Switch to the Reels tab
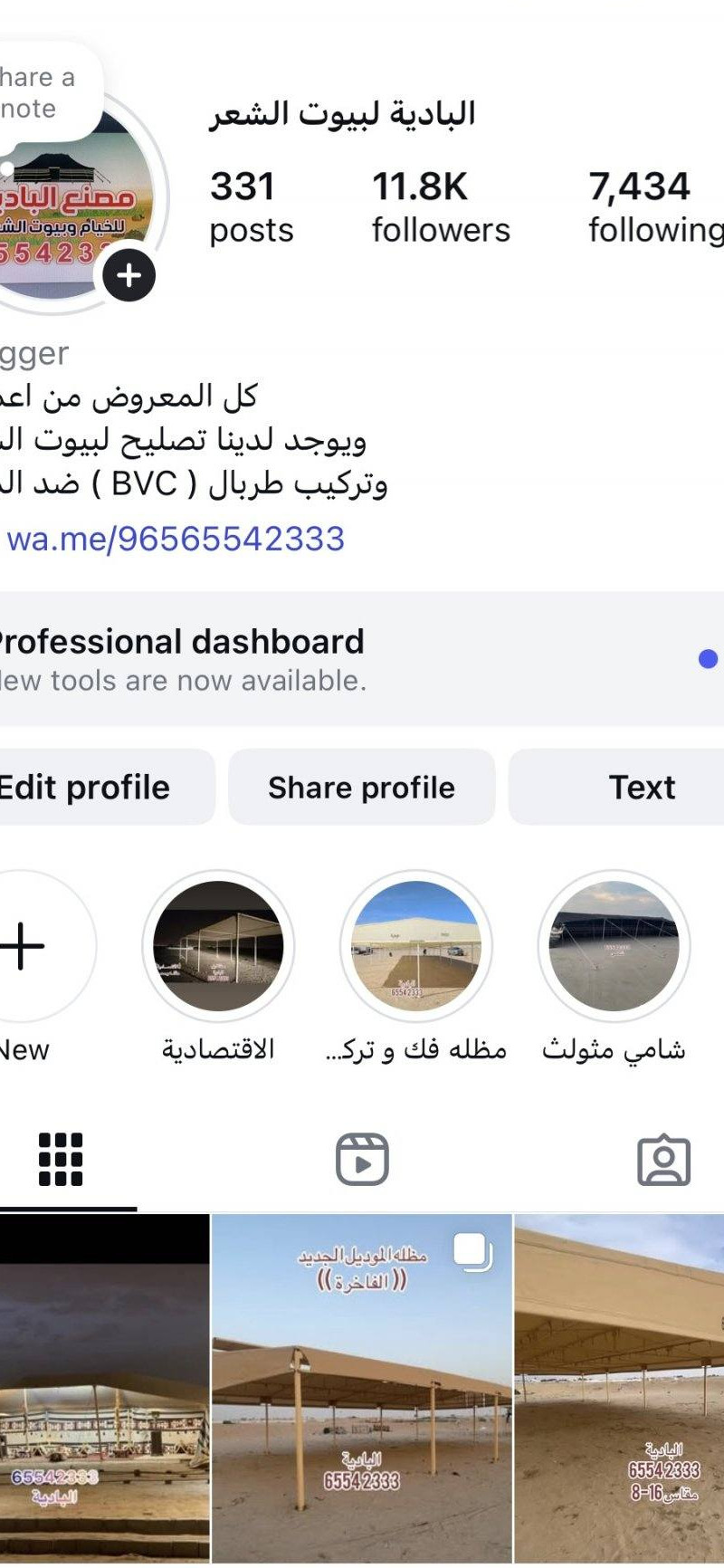The width and height of the screenshot is (724, 1568). (x=362, y=1160)
